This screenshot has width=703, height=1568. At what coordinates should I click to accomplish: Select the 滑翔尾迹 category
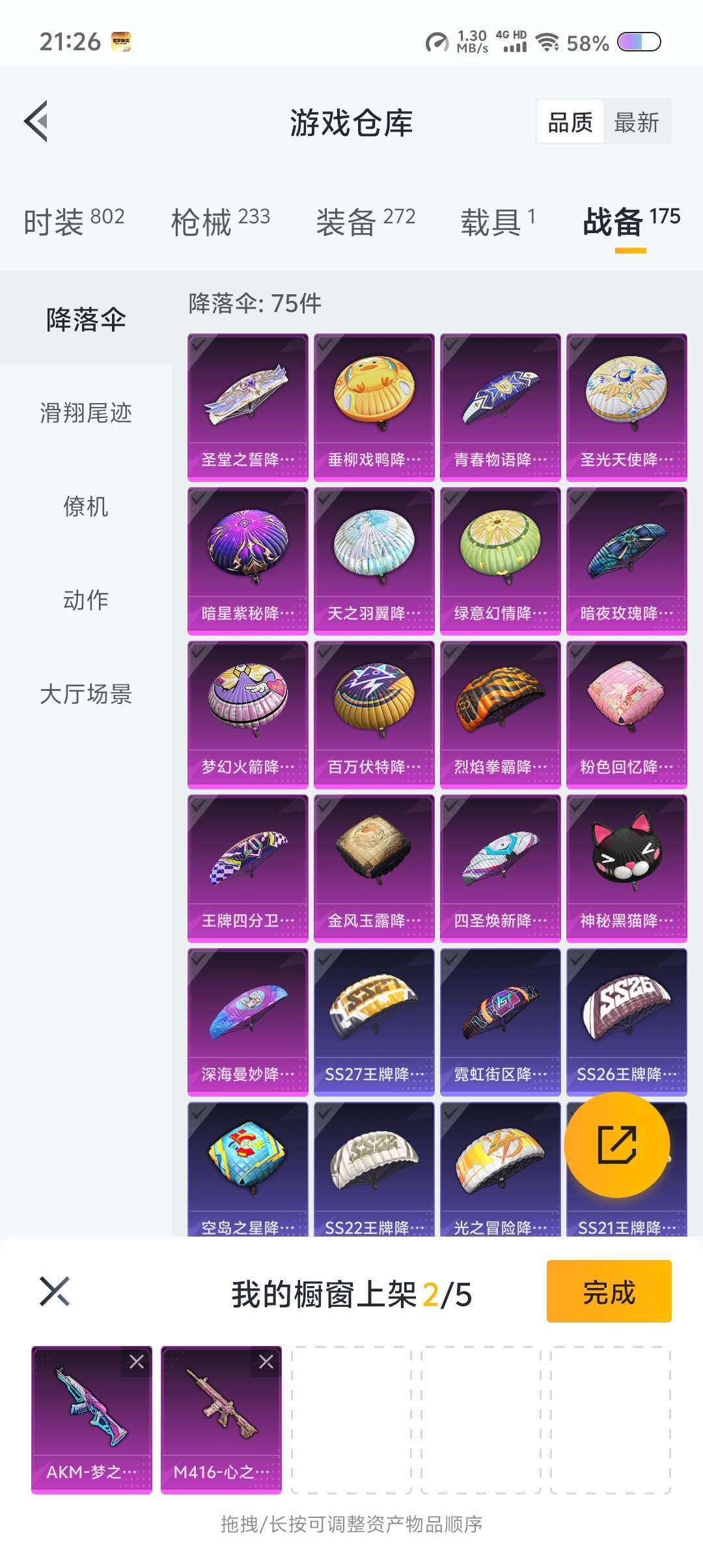[x=86, y=413]
